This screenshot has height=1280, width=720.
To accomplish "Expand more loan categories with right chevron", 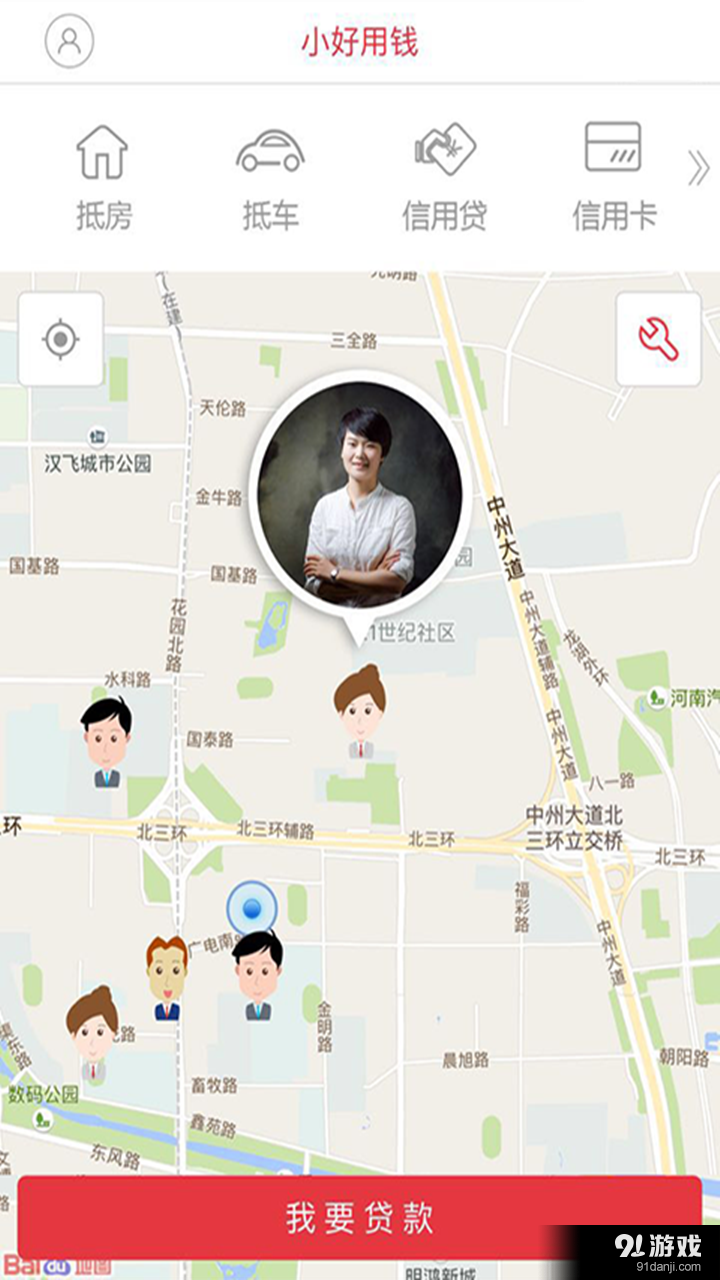I will pyautogui.click(x=700, y=168).
